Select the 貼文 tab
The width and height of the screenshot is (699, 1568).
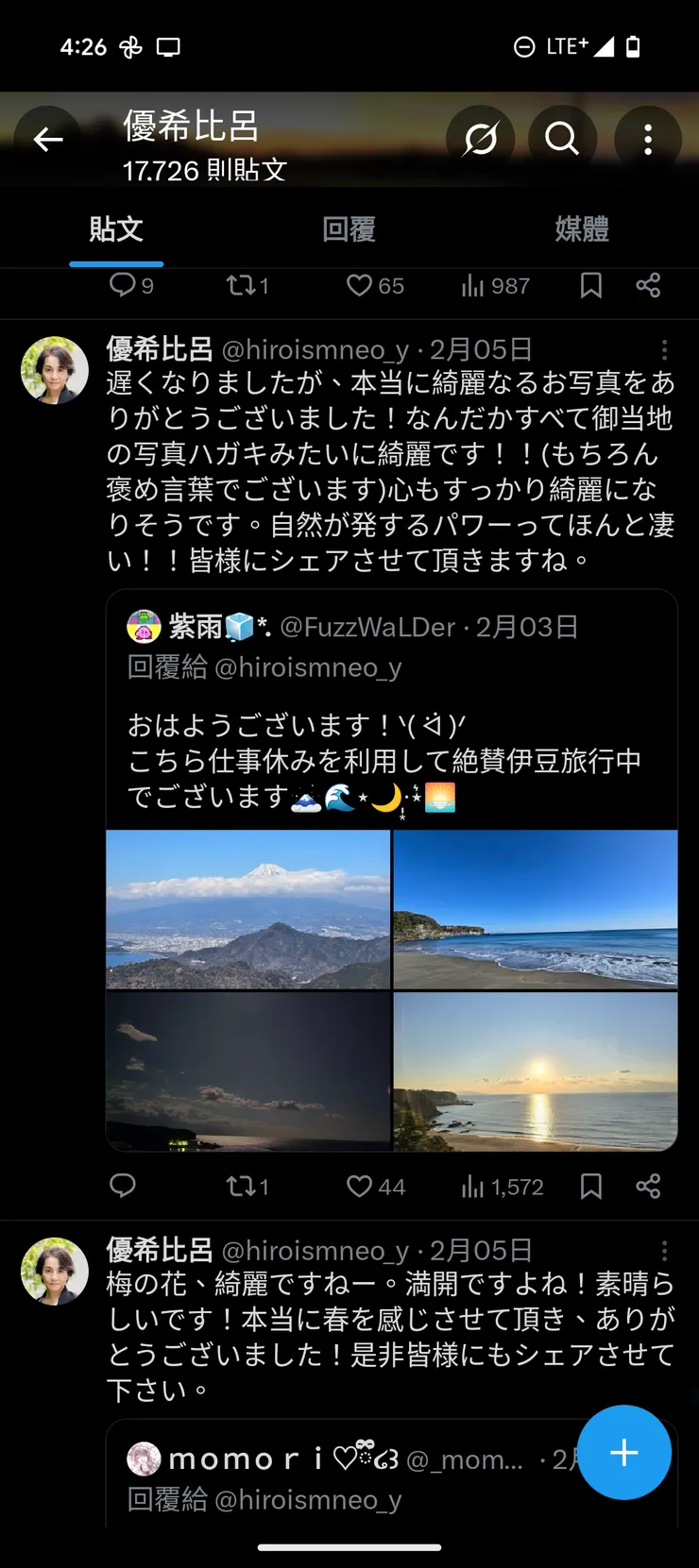(116, 229)
